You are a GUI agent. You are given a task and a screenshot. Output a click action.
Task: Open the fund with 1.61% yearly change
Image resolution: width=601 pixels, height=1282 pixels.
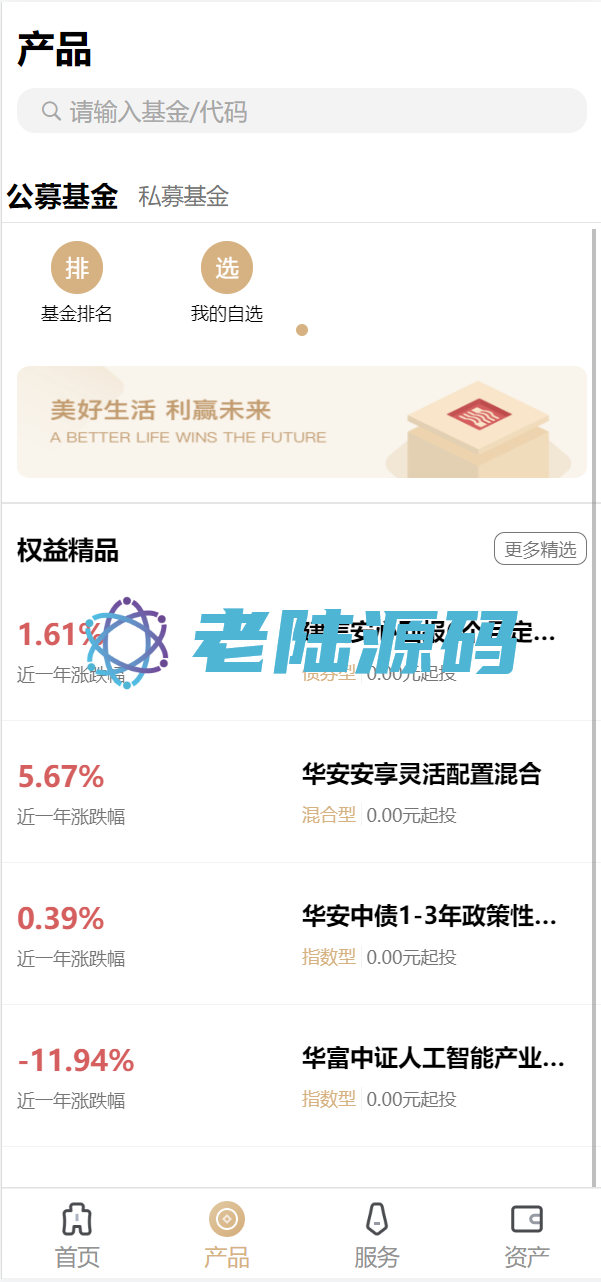point(300,650)
